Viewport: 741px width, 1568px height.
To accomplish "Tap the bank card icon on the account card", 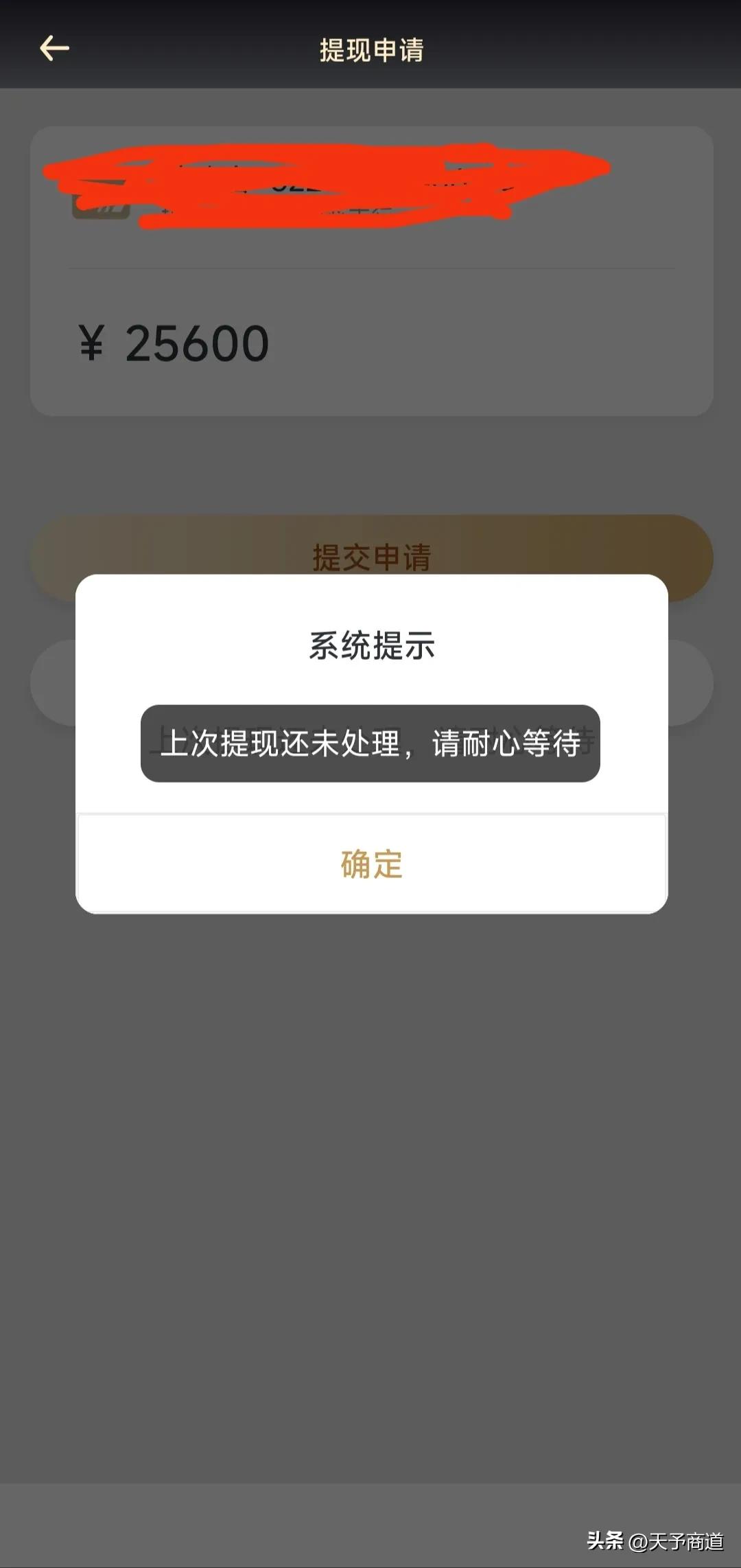I will tap(102, 206).
